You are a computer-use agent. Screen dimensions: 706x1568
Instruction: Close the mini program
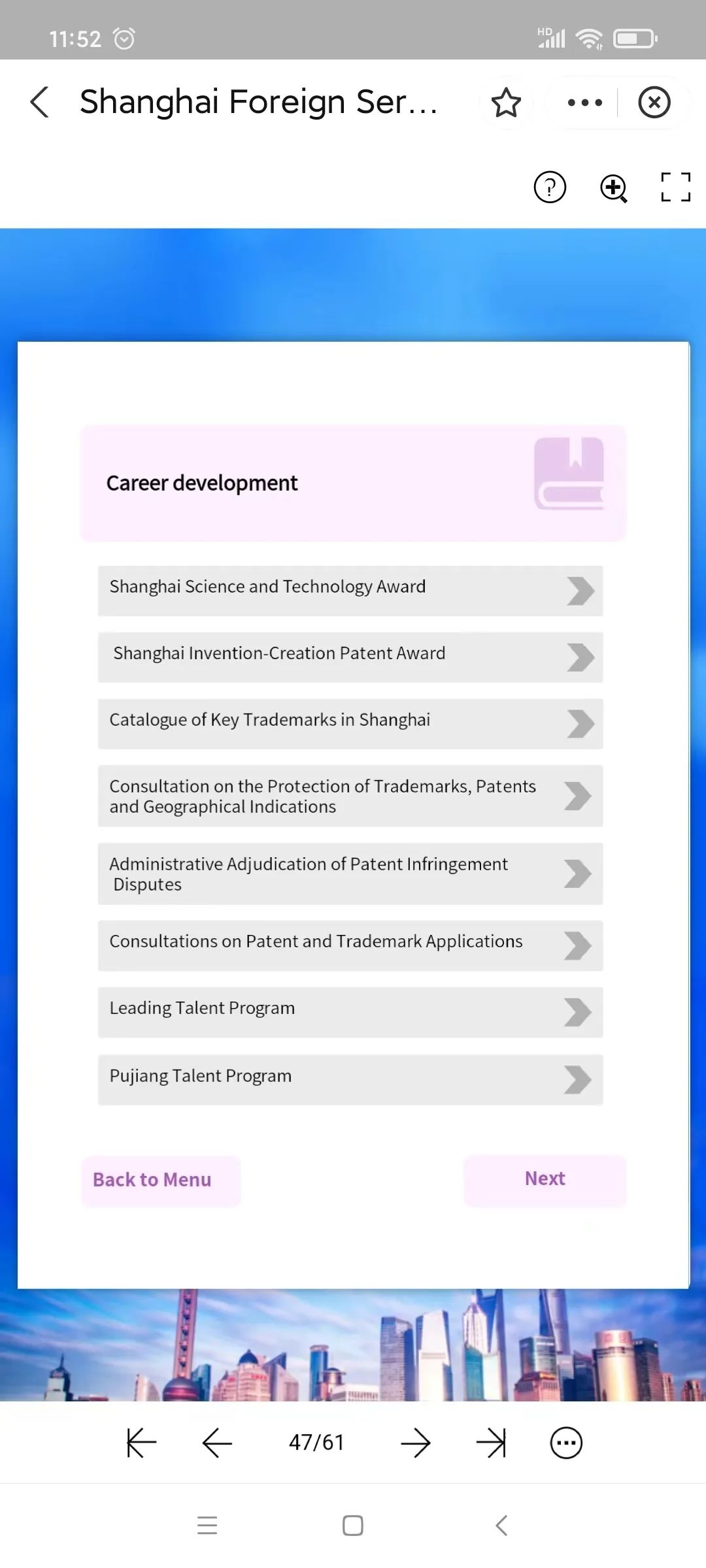point(654,103)
